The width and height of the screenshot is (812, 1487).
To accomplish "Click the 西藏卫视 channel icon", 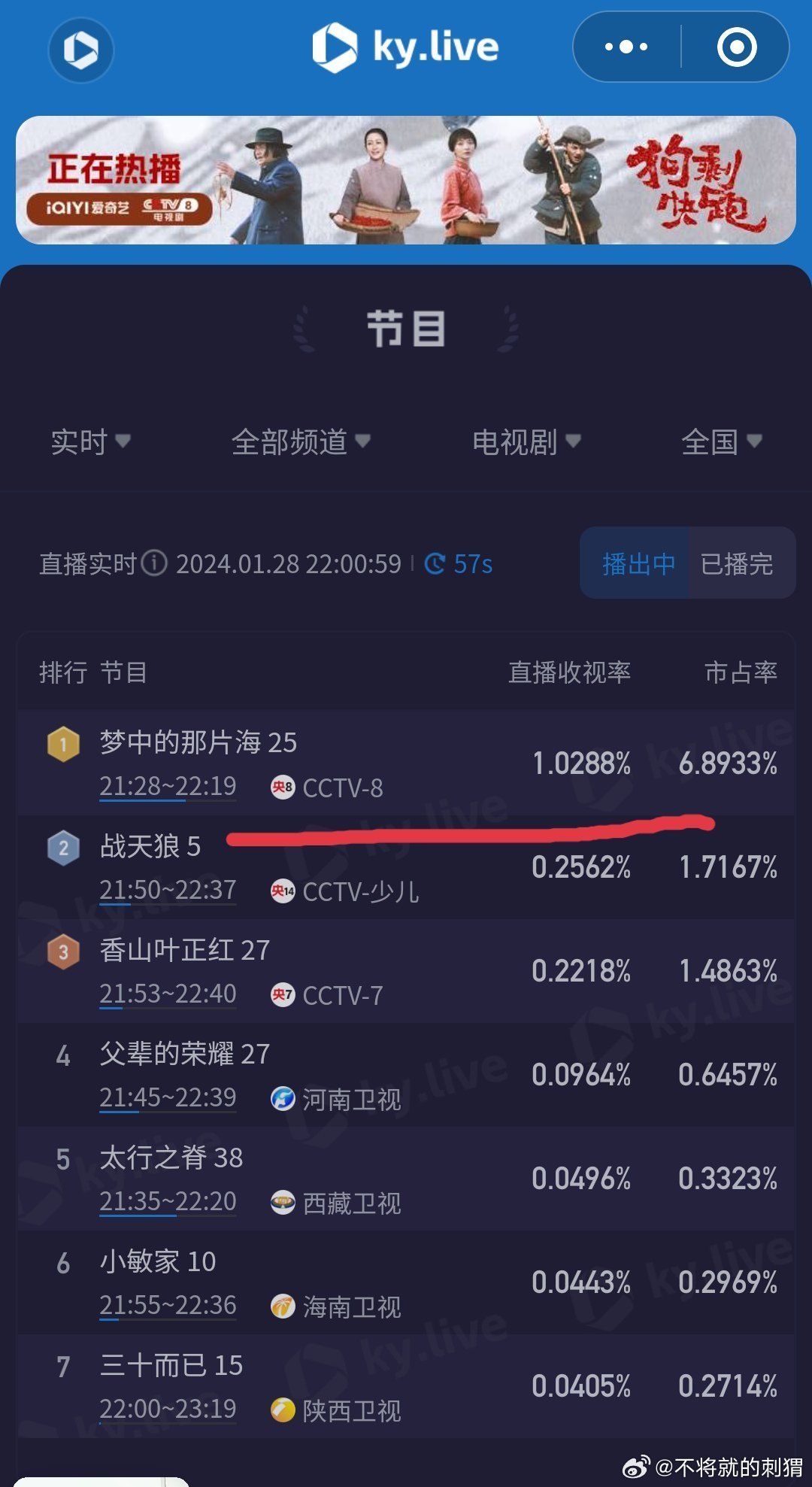I will (x=282, y=1201).
